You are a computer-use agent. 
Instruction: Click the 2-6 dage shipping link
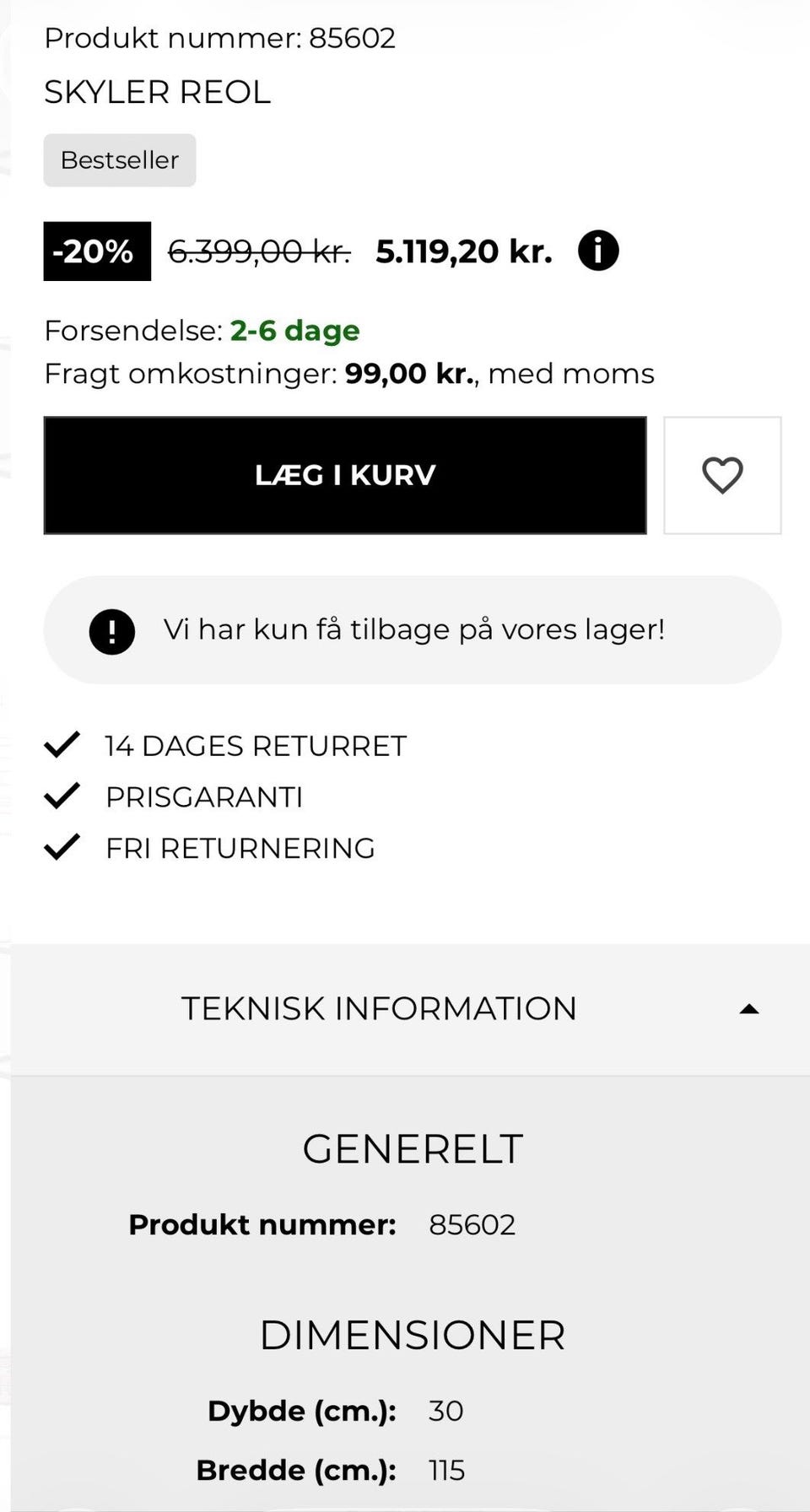(x=294, y=331)
